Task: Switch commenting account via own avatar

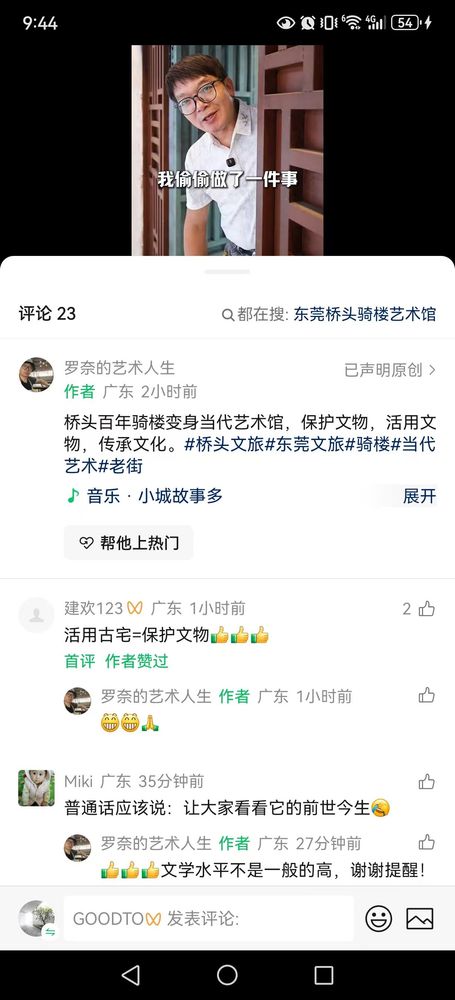Action: tap(36, 919)
